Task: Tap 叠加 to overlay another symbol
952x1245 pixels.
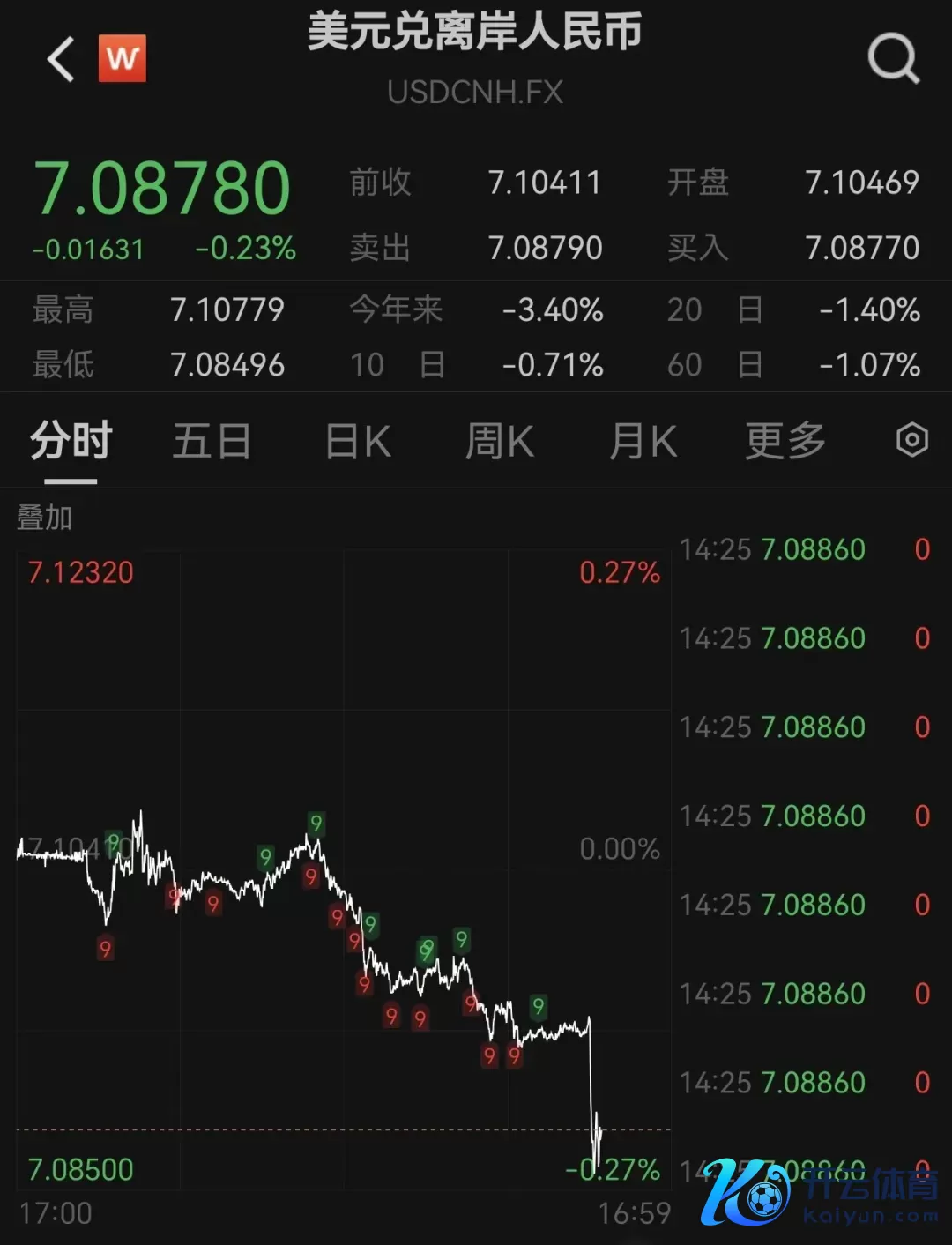Action: pos(44,518)
